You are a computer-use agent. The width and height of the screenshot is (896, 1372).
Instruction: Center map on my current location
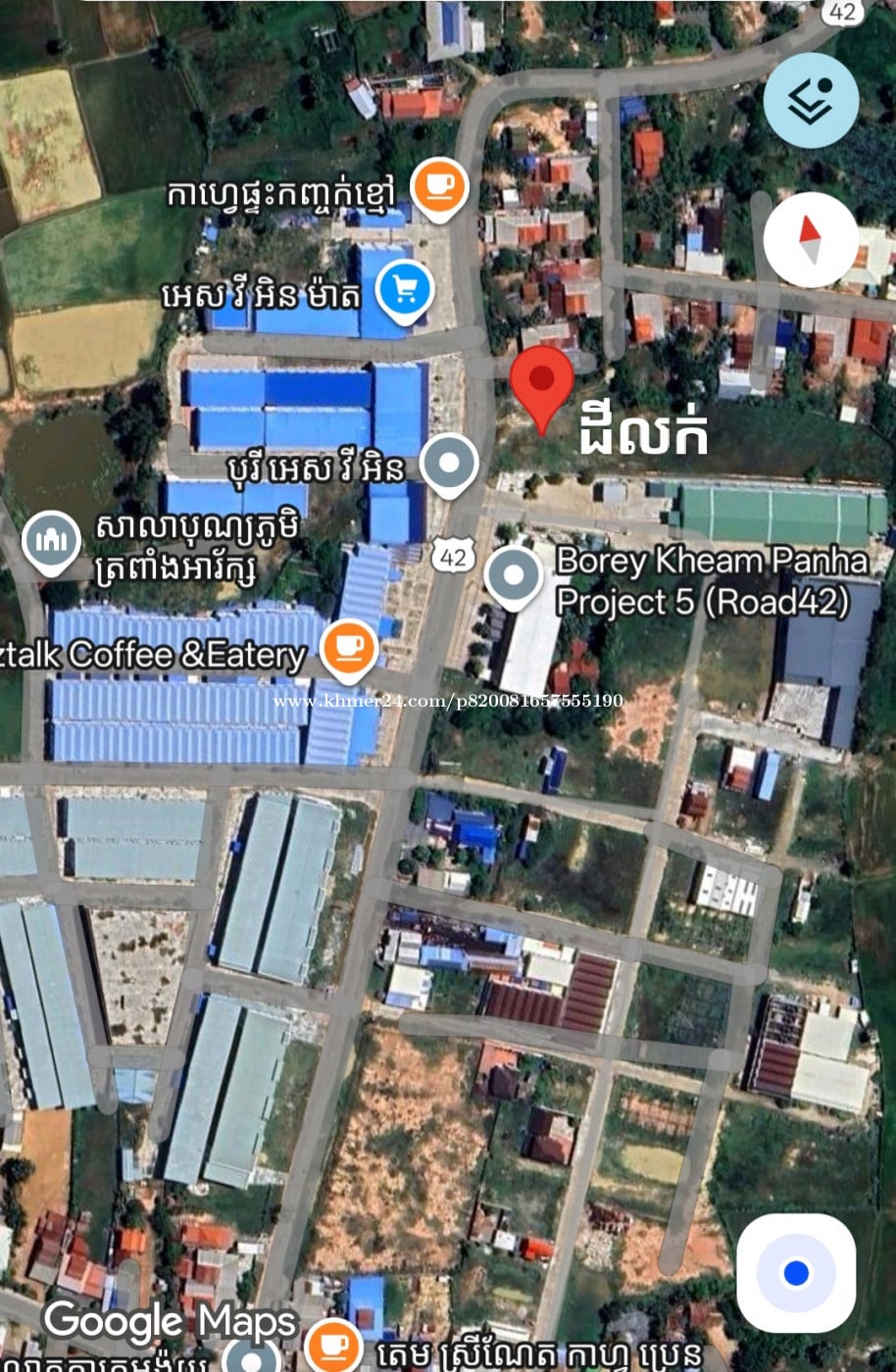796,1272
